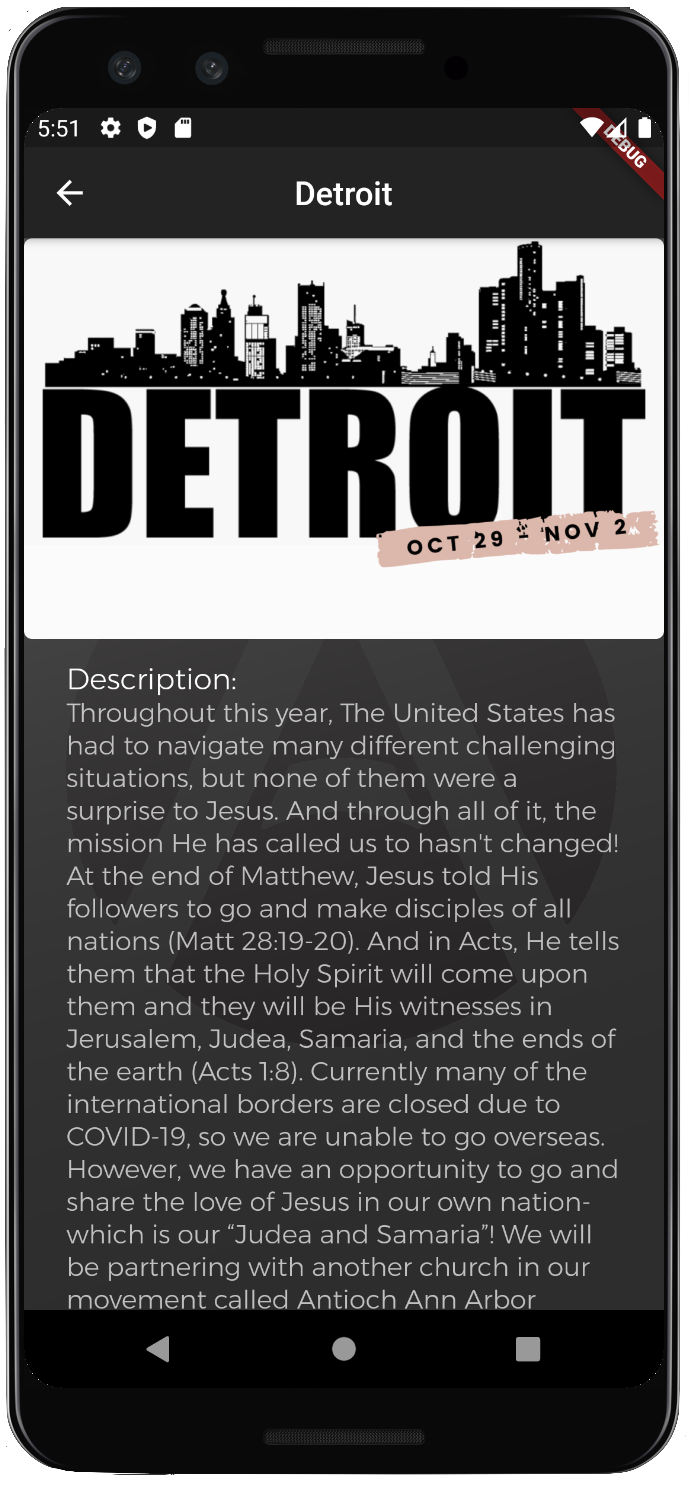Tap the system back button
The image size is (692, 1486).
[x=158, y=1349]
